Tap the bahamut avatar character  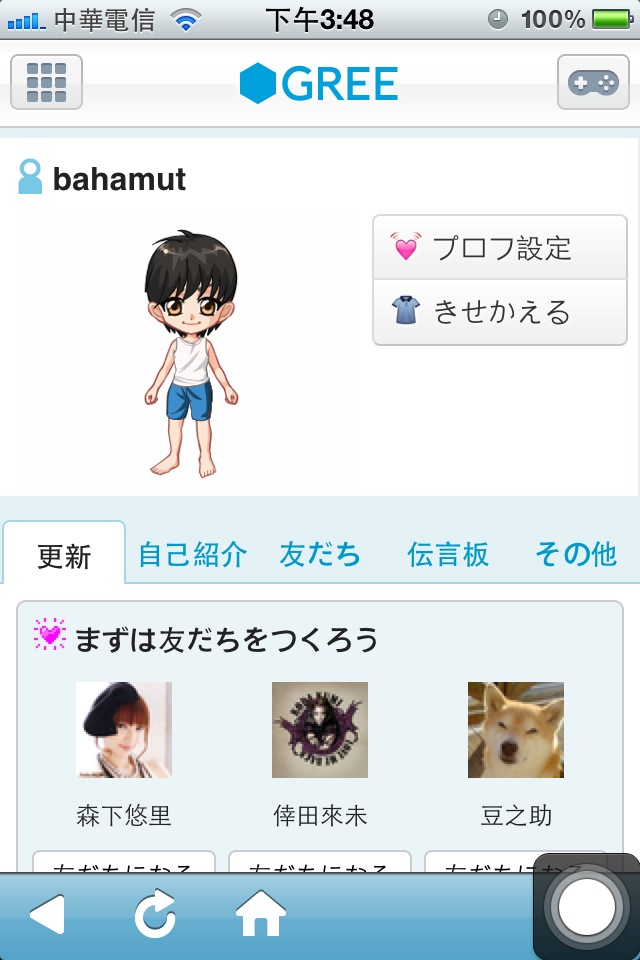point(190,352)
